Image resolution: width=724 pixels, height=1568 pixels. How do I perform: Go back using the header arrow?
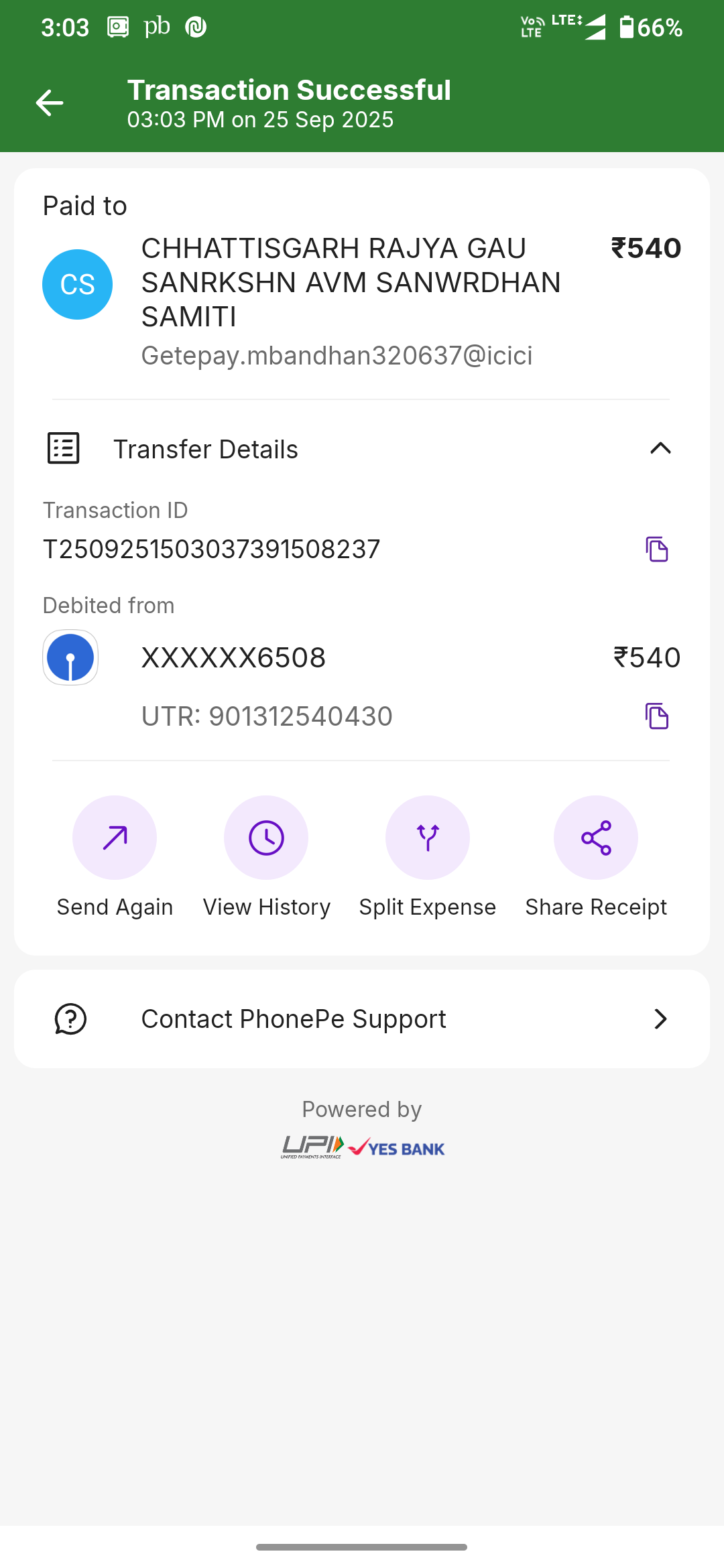click(x=50, y=103)
